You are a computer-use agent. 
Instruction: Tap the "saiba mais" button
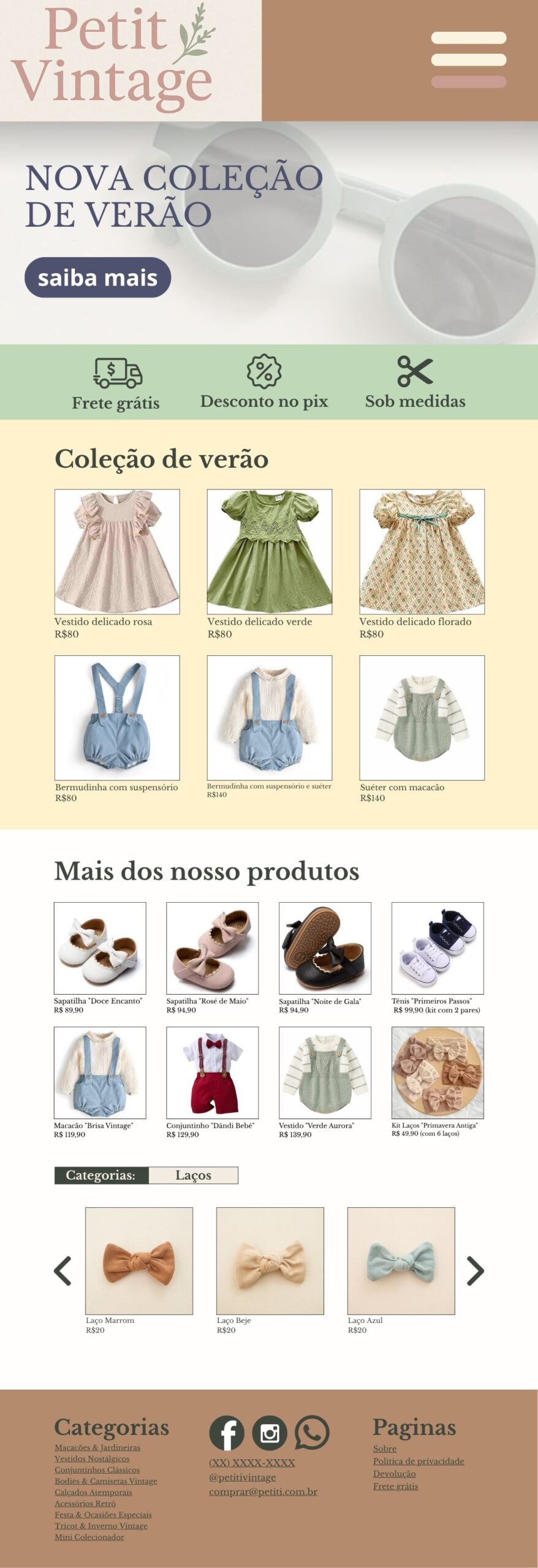point(97,277)
